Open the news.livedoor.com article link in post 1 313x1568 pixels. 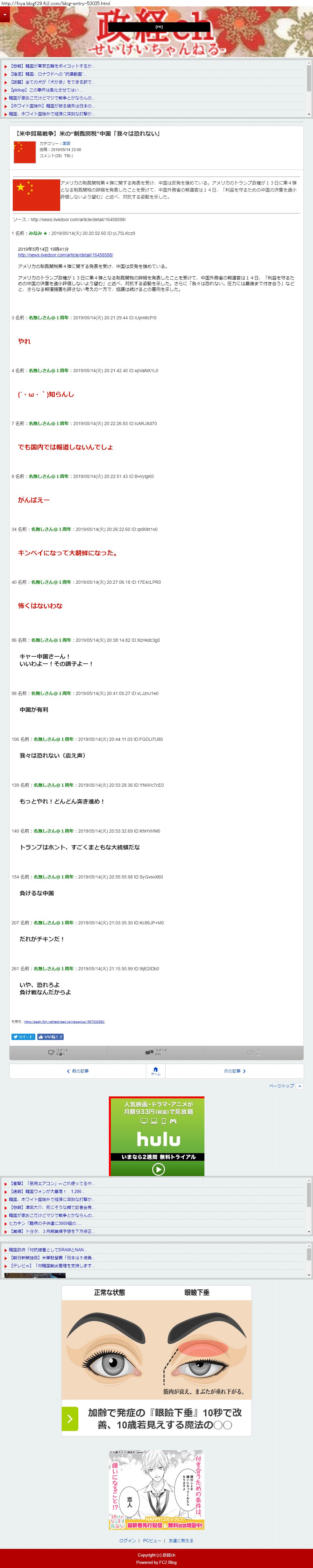point(65,255)
